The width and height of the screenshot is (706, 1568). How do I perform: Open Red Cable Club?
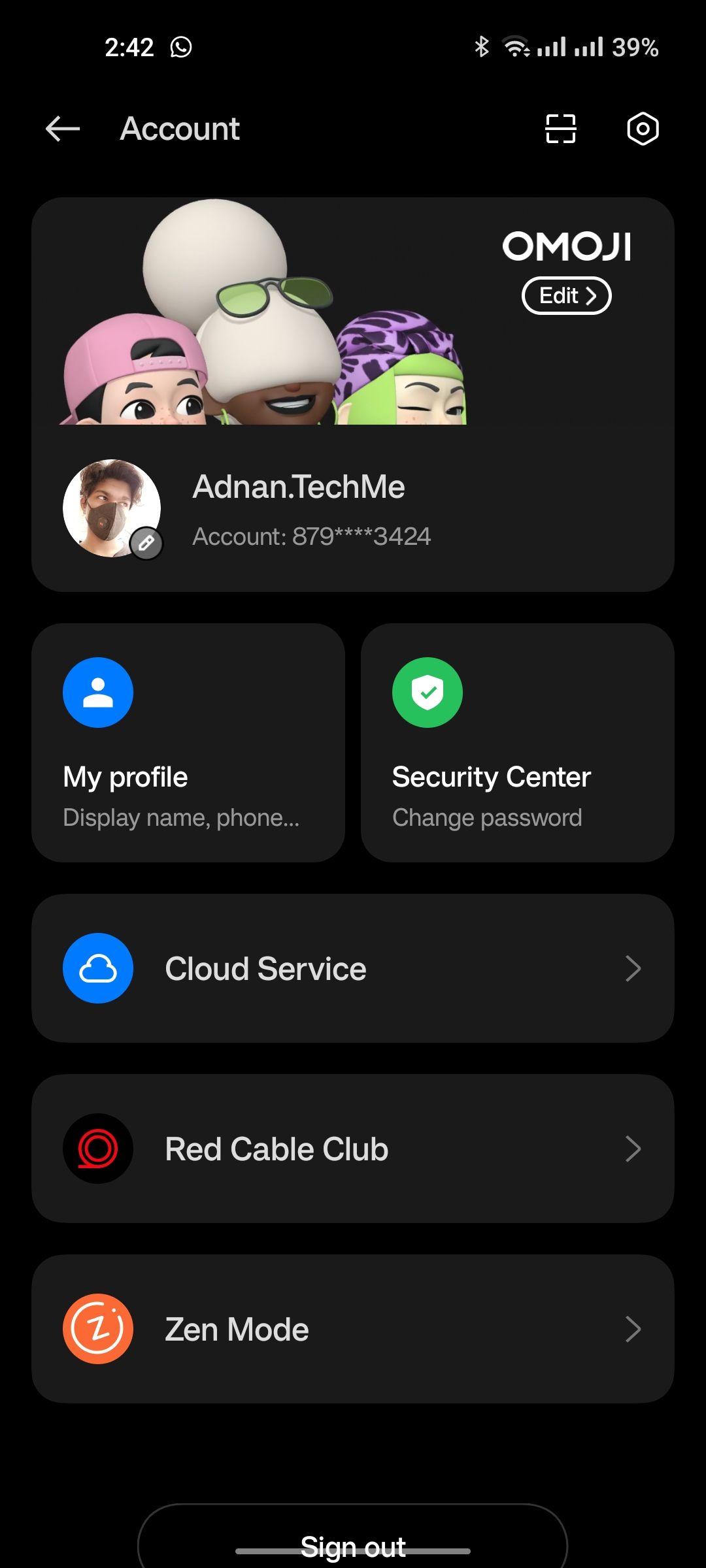coord(353,1149)
